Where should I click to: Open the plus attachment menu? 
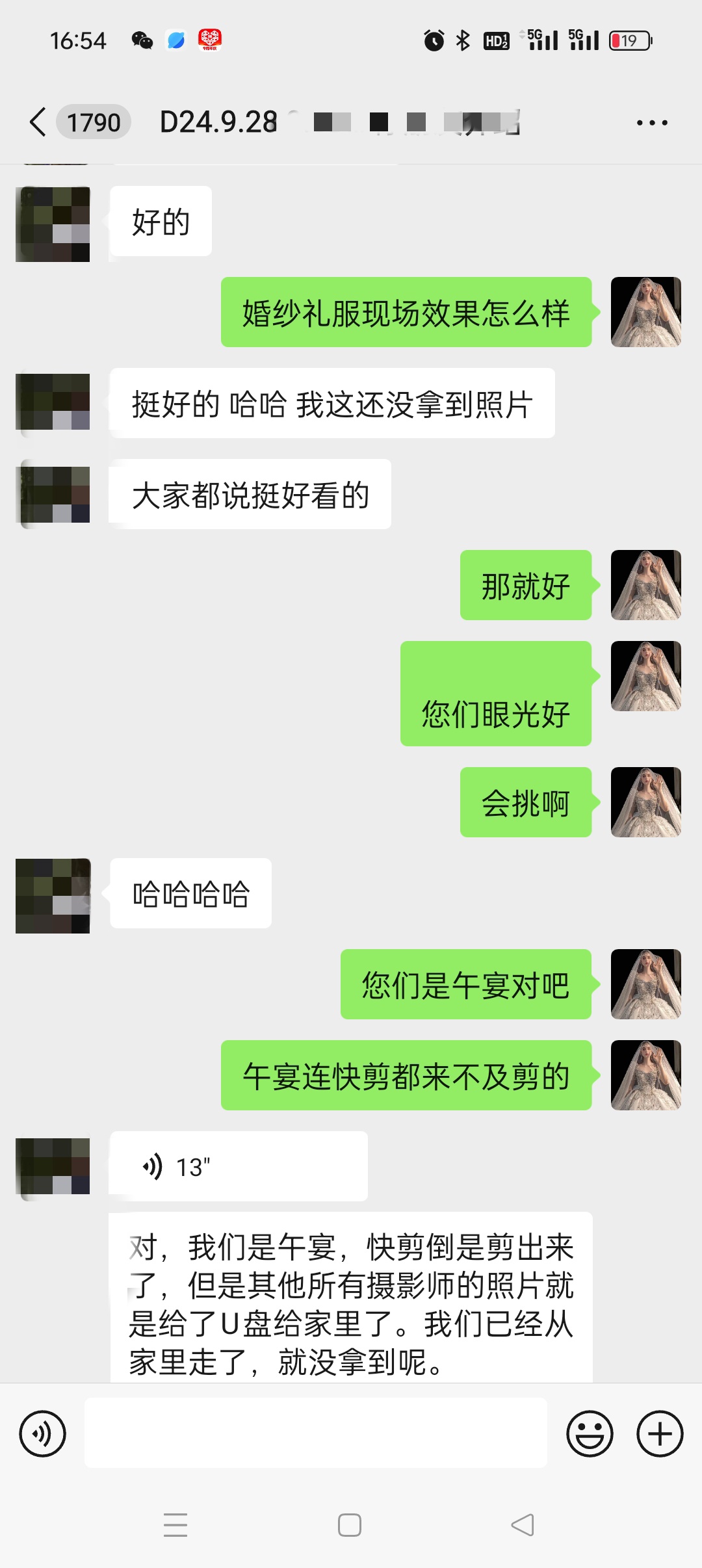pyautogui.click(x=660, y=1433)
